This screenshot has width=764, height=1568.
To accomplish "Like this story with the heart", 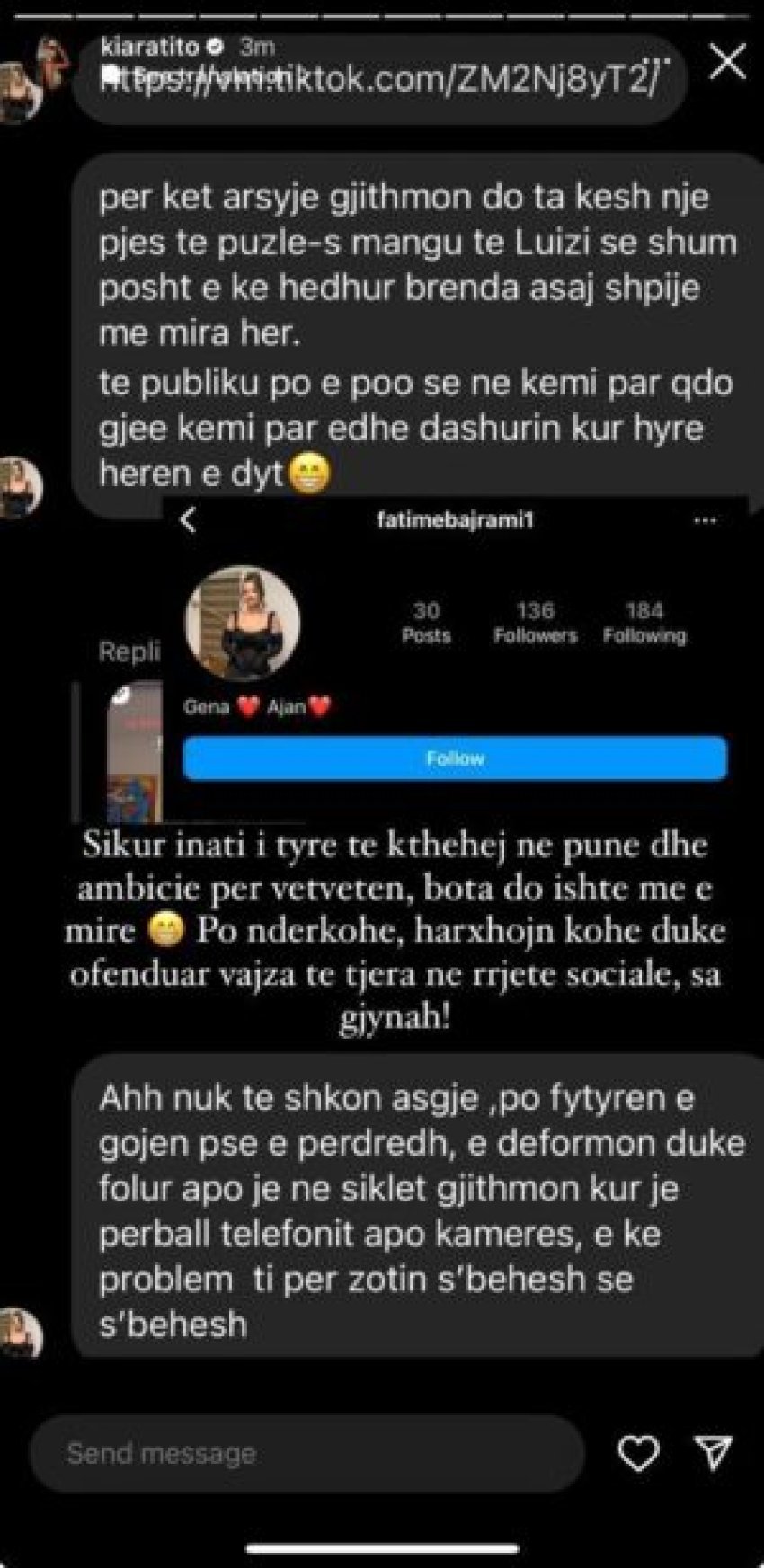I will tap(638, 1453).
